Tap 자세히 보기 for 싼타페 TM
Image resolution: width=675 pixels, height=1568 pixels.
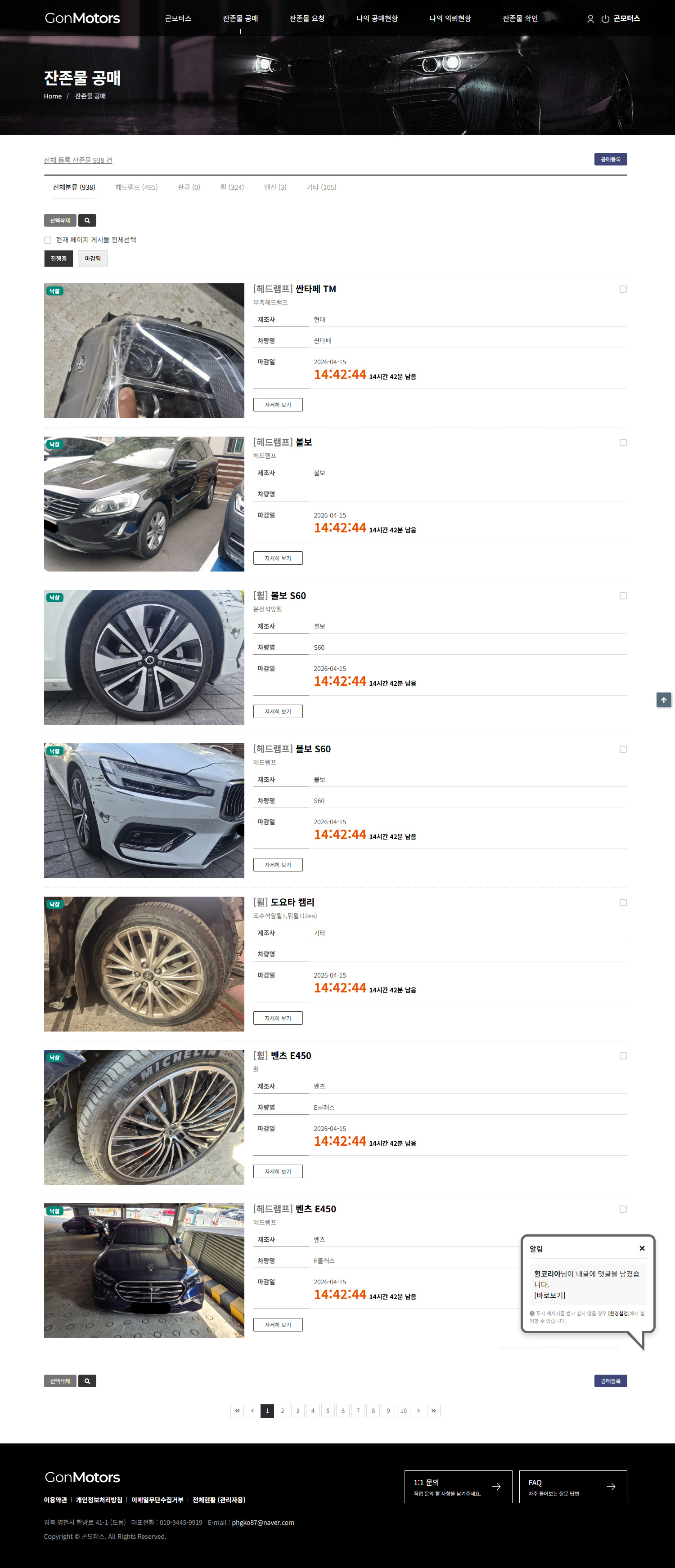[x=278, y=405]
